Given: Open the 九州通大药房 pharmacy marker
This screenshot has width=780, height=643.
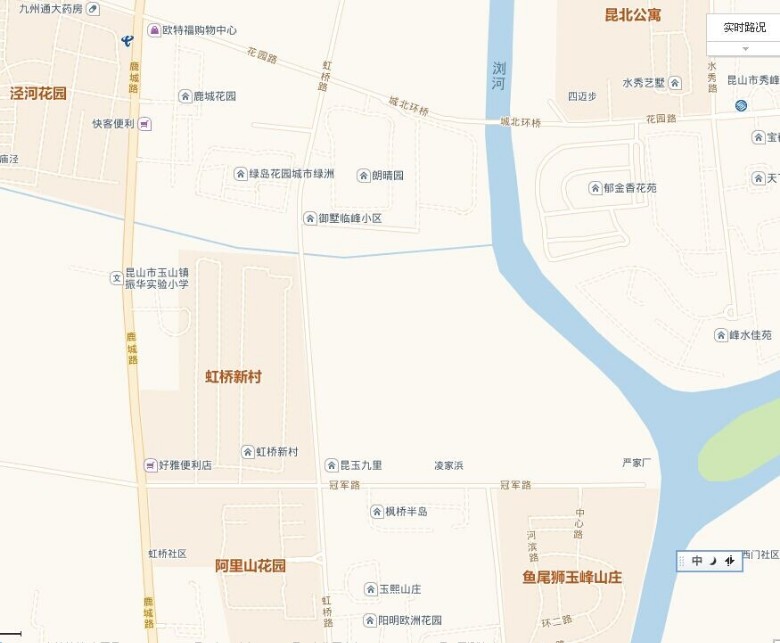Looking at the screenshot, I should click(94, 8).
